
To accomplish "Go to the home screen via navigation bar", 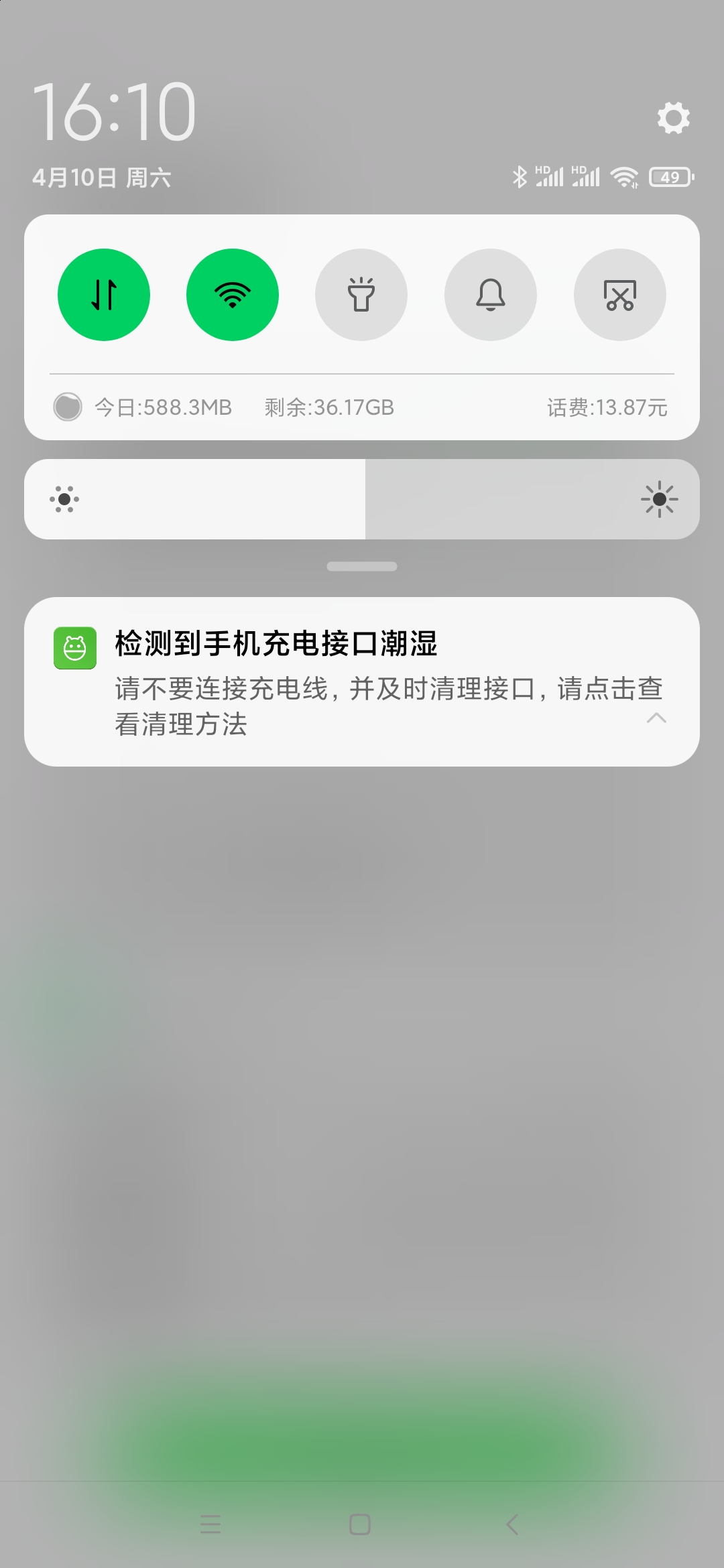I will coord(360,1524).
